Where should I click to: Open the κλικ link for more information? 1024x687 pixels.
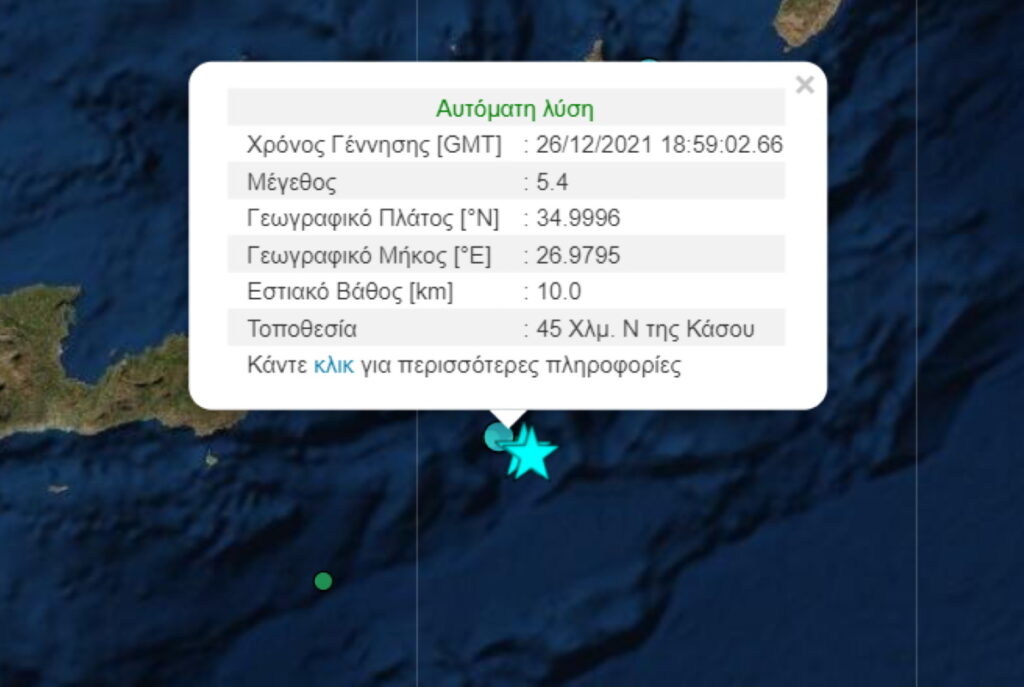[x=334, y=365]
